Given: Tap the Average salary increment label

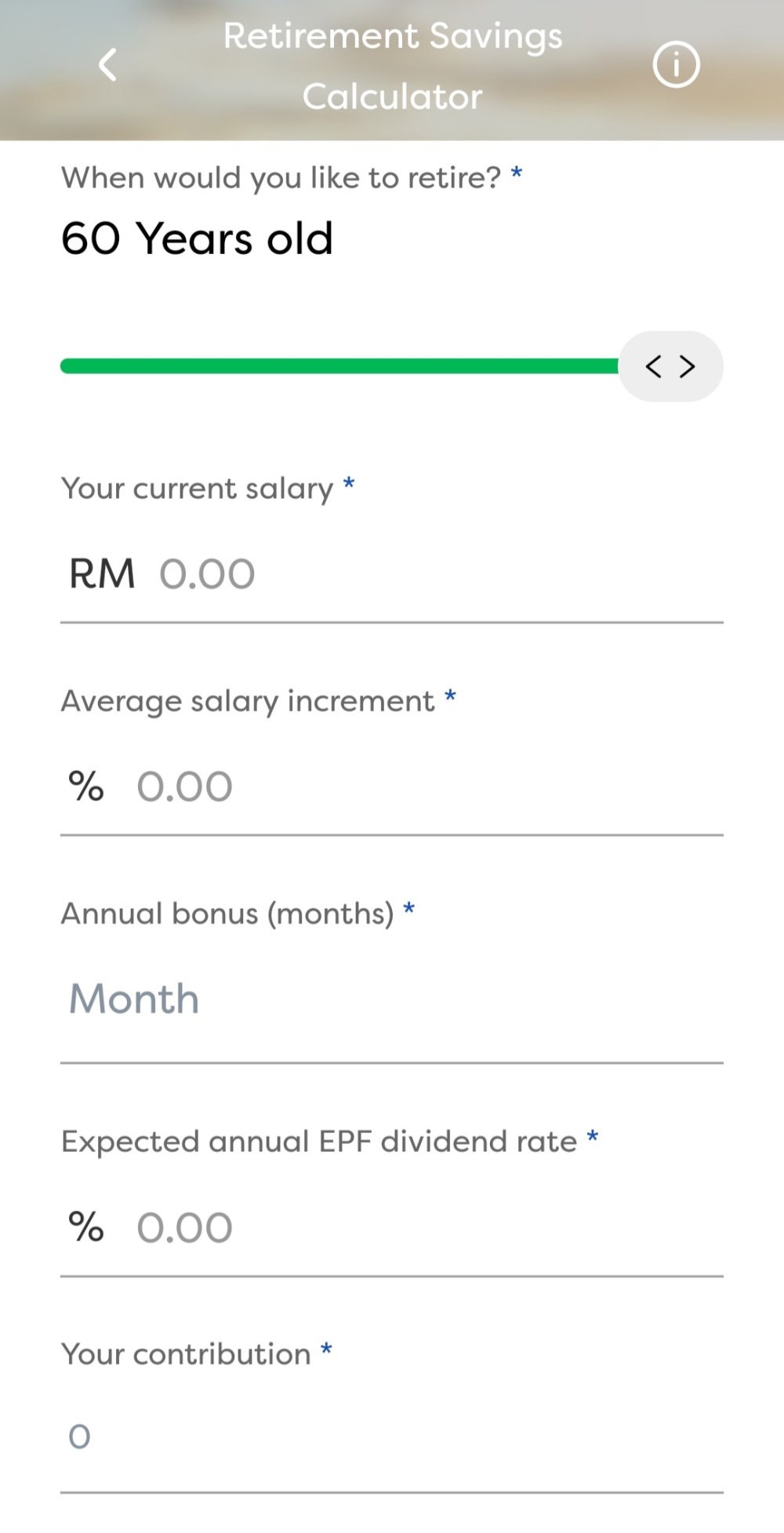Looking at the screenshot, I should [249, 700].
